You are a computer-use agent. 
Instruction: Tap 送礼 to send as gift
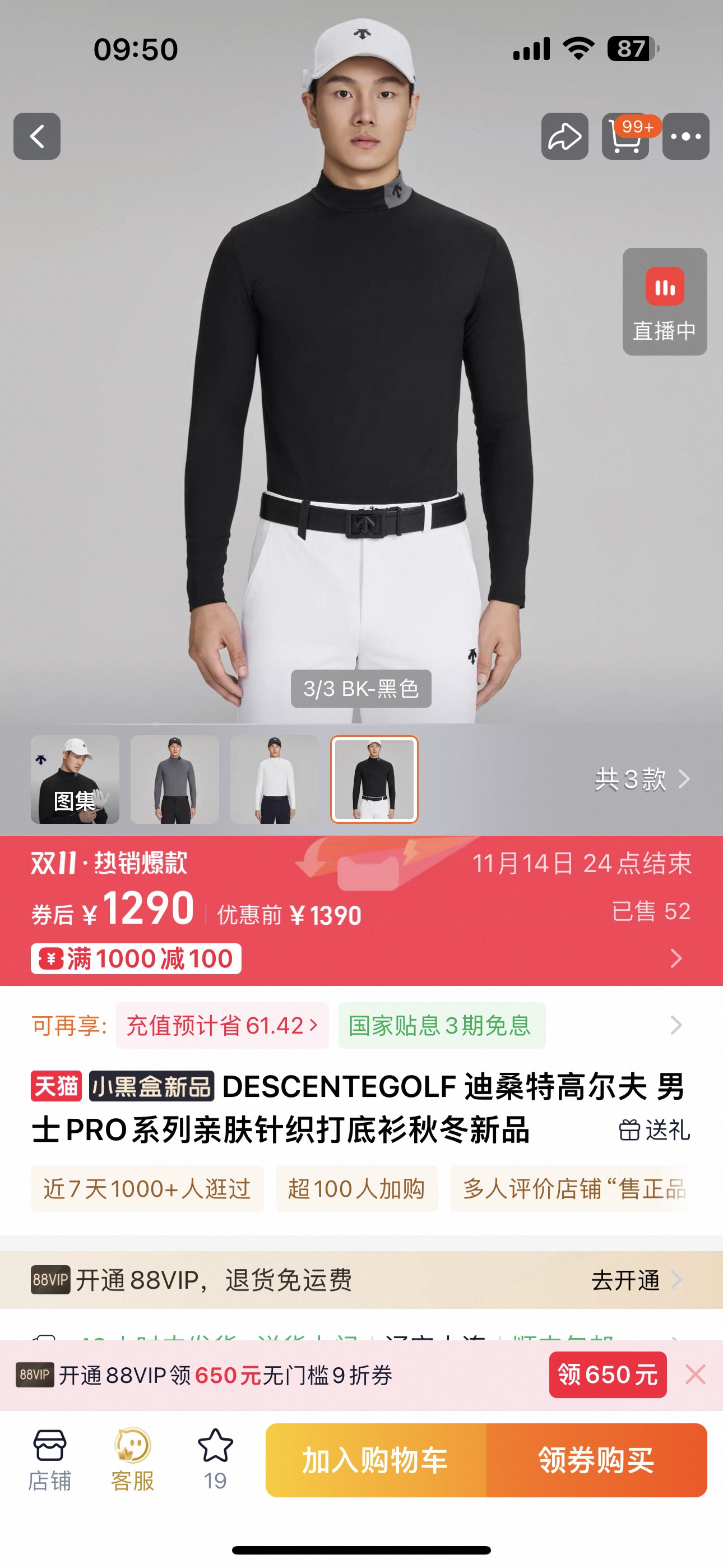coord(654,1131)
